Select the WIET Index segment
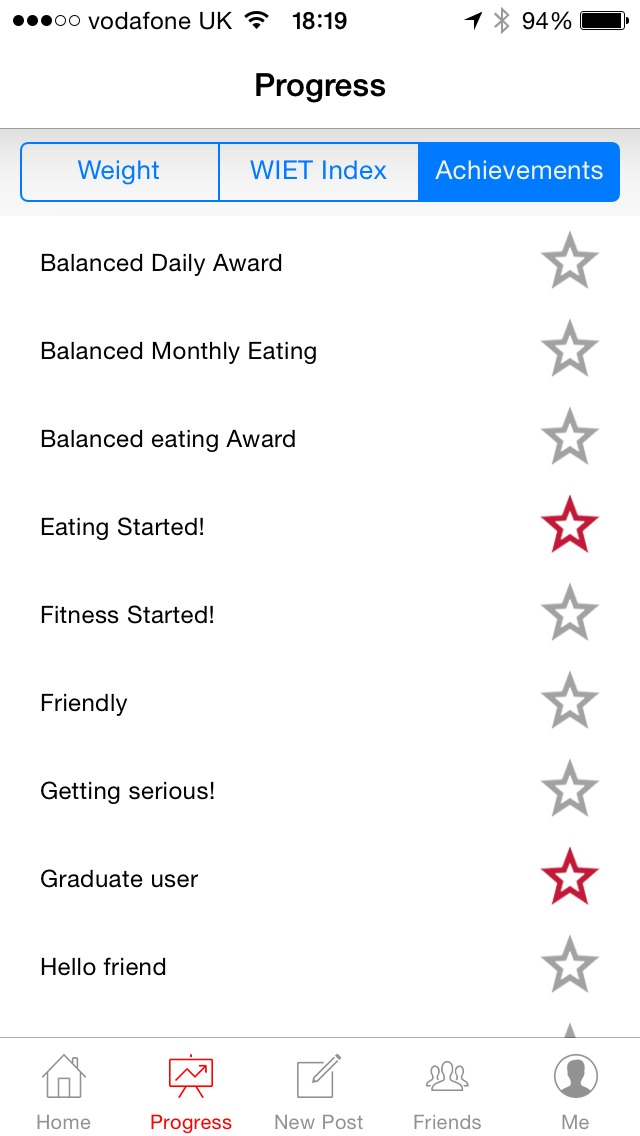 pos(319,171)
